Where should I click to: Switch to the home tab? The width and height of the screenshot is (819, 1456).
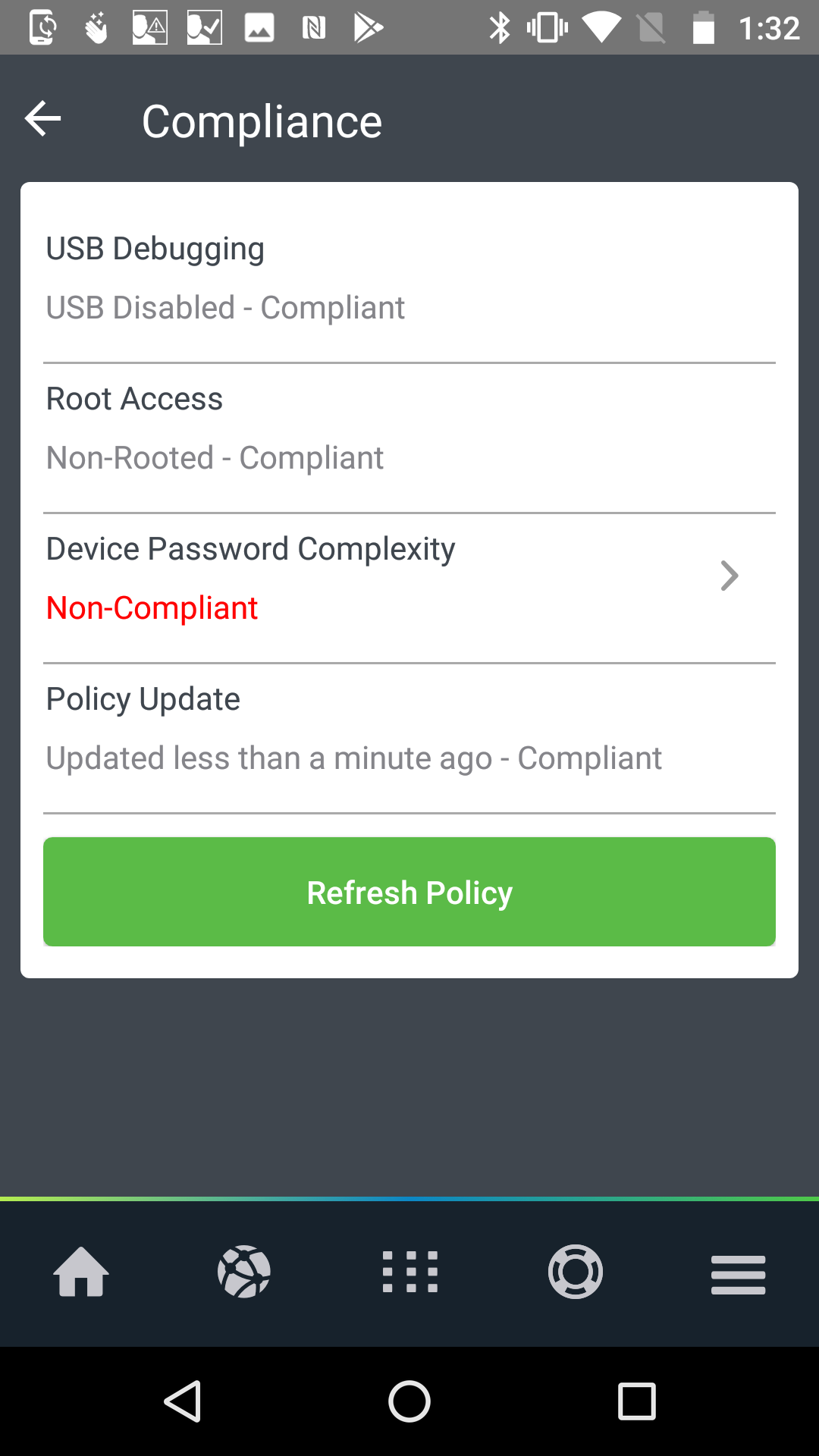coord(81,1272)
